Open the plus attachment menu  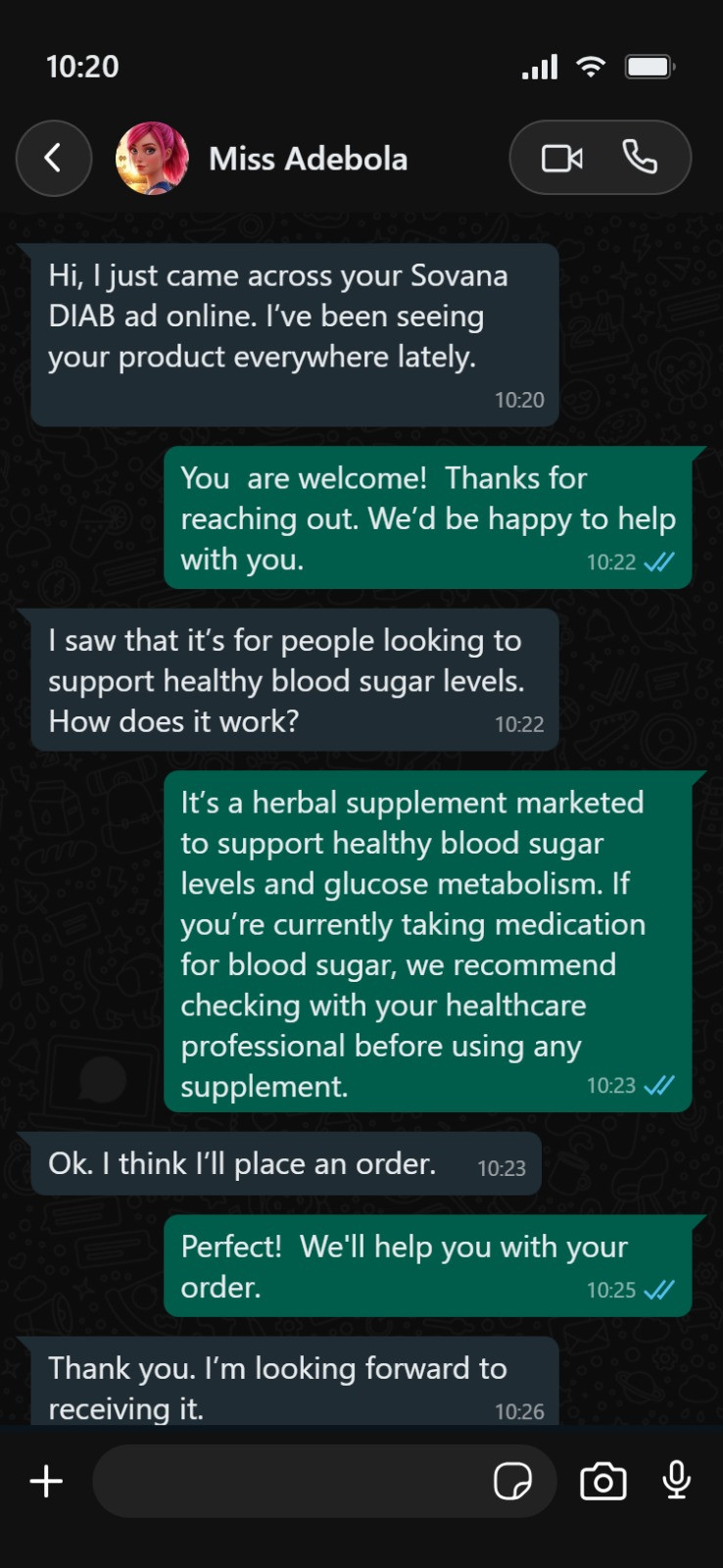(x=46, y=1481)
